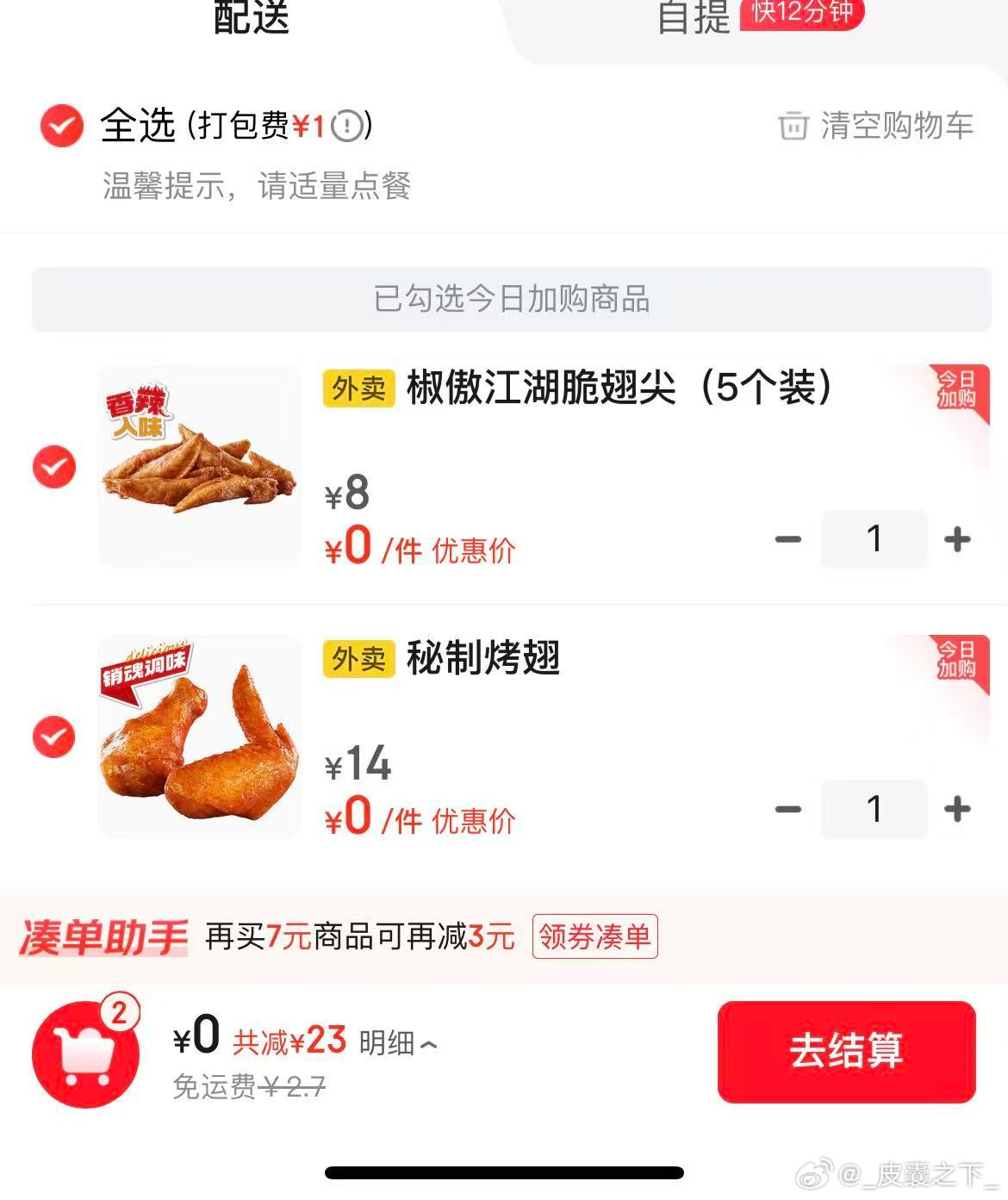The image size is (1008, 1200).
Task: Uncheck 椒傲江湖脆翅尖 item checkbox
Action: coord(54,467)
